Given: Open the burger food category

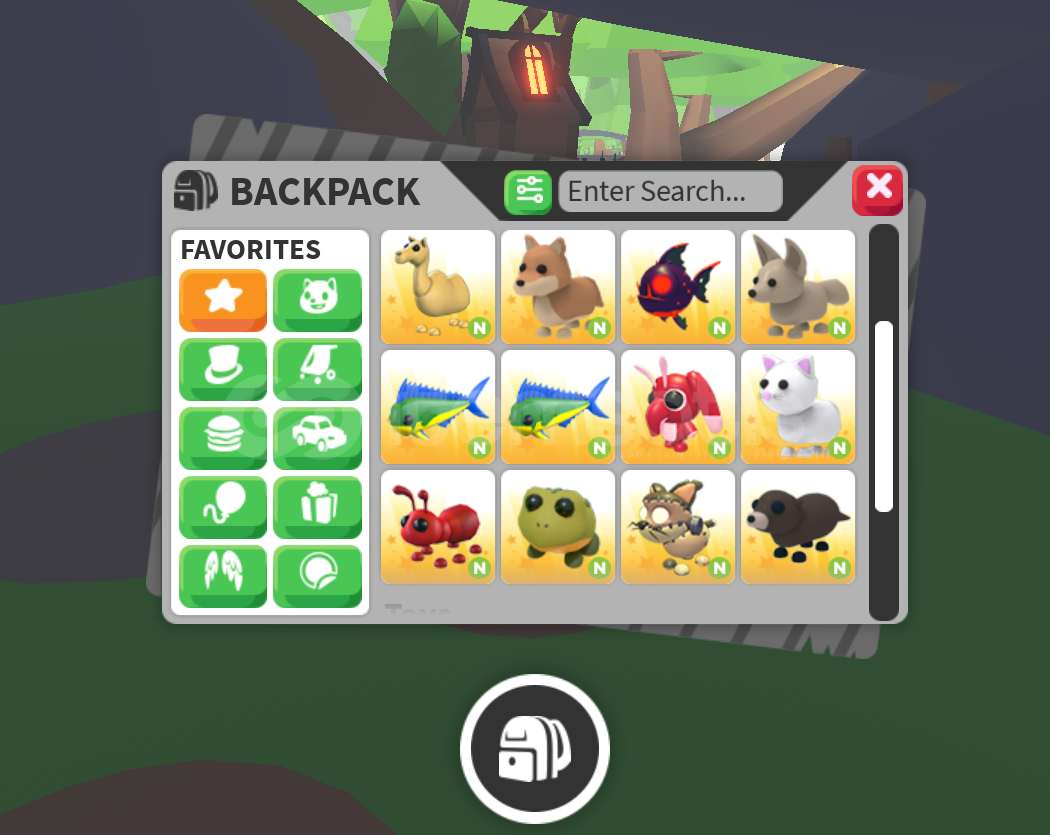Looking at the screenshot, I should (223, 437).
